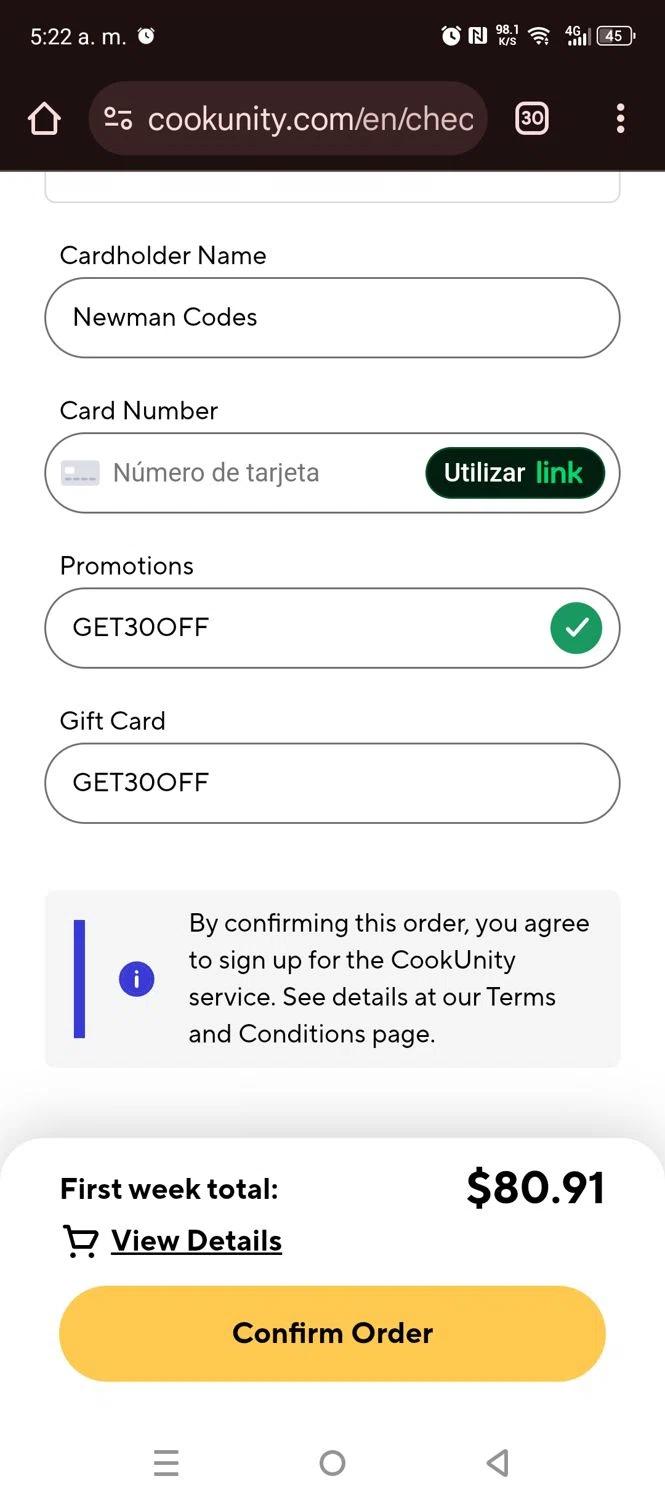This screenshot has height=1500, width=665.
Task: Open the browser overflow menu
Action: point(620,119)
